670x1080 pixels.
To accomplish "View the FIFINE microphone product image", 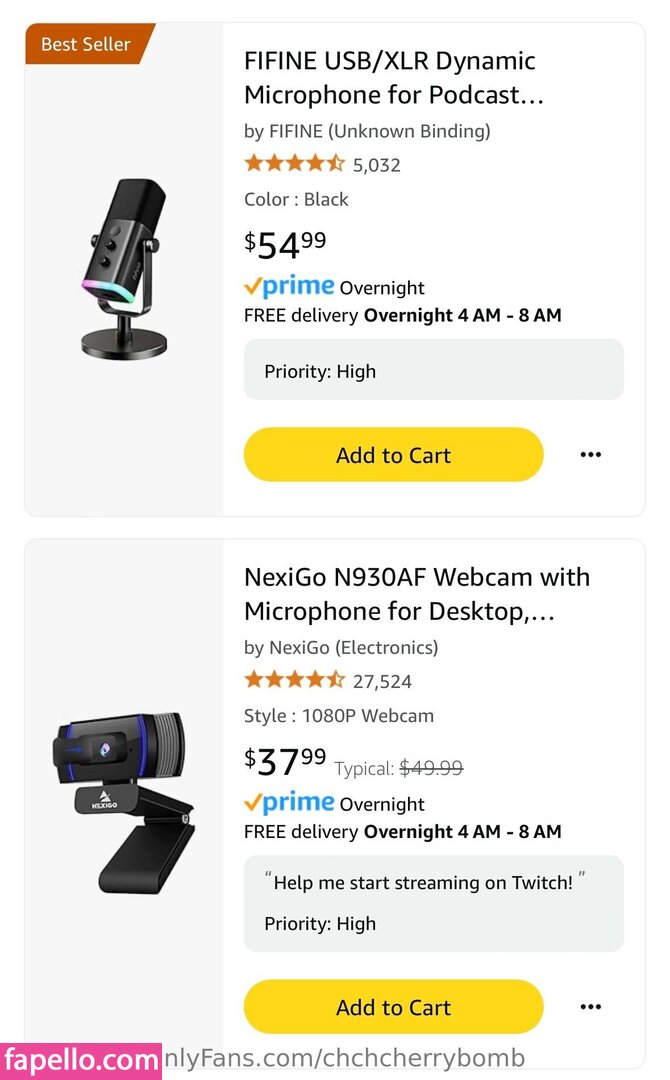I will point(123,269).
